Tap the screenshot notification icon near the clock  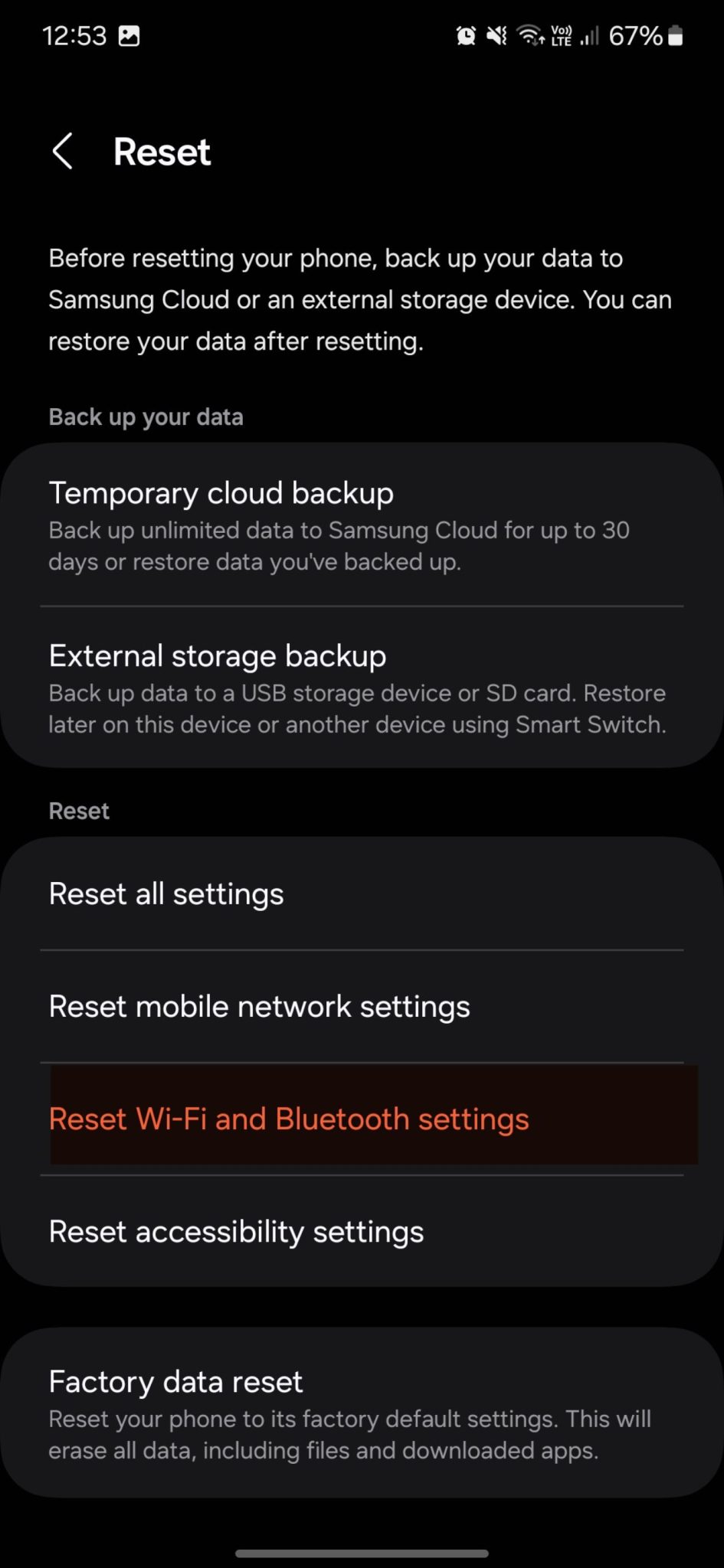pyautogui.click(x=129, y=35)
